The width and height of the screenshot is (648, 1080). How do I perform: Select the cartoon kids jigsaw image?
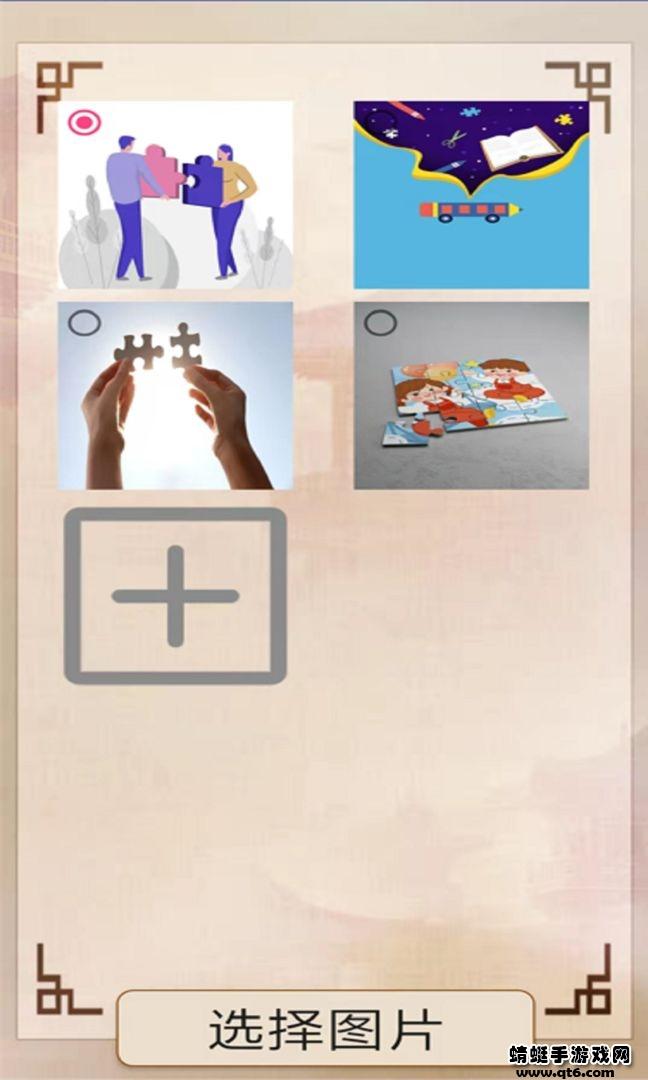click(472, 395)
